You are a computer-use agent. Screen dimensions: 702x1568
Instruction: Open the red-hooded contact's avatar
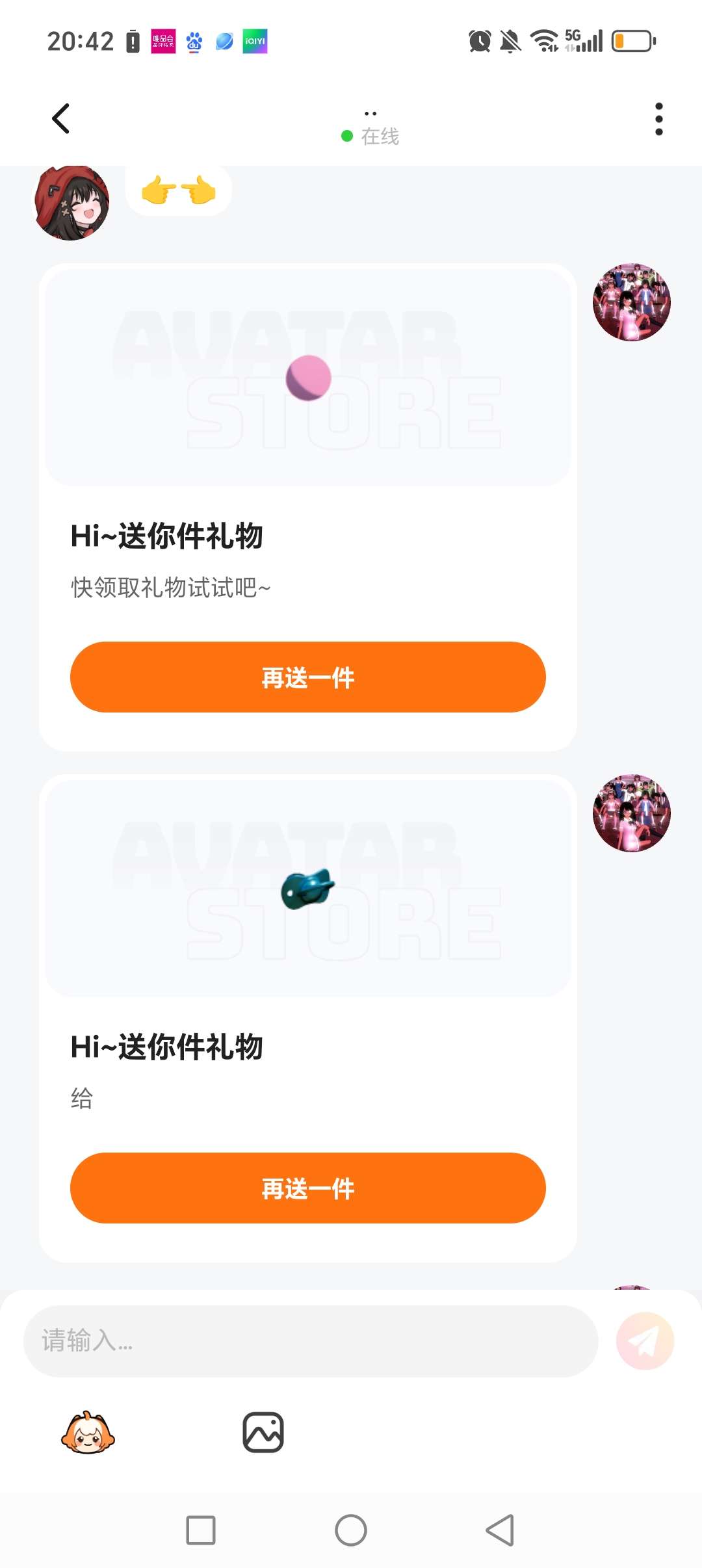tap(71, 203)
